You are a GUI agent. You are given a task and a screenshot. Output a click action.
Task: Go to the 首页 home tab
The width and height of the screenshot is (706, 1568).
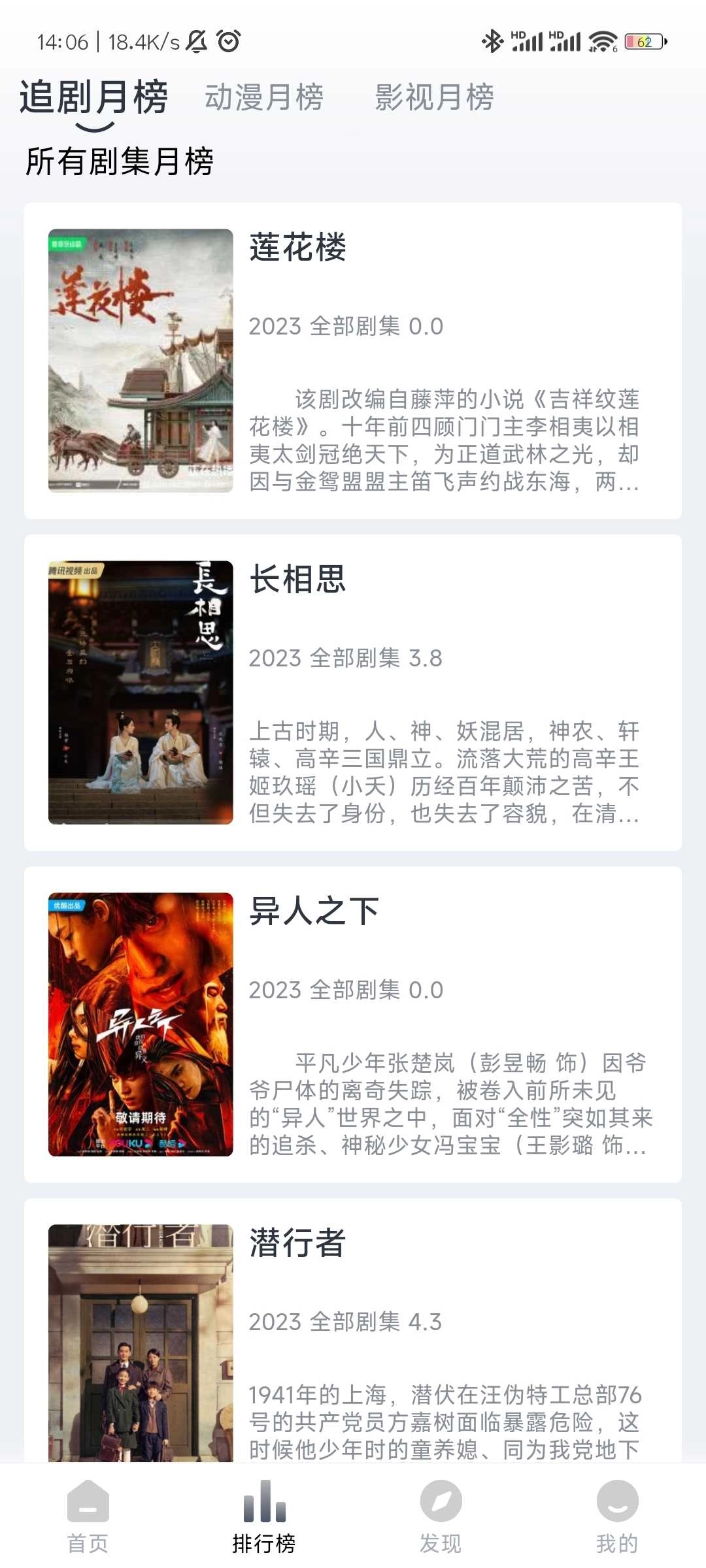pyautogui.click(x=88, y=1517)
